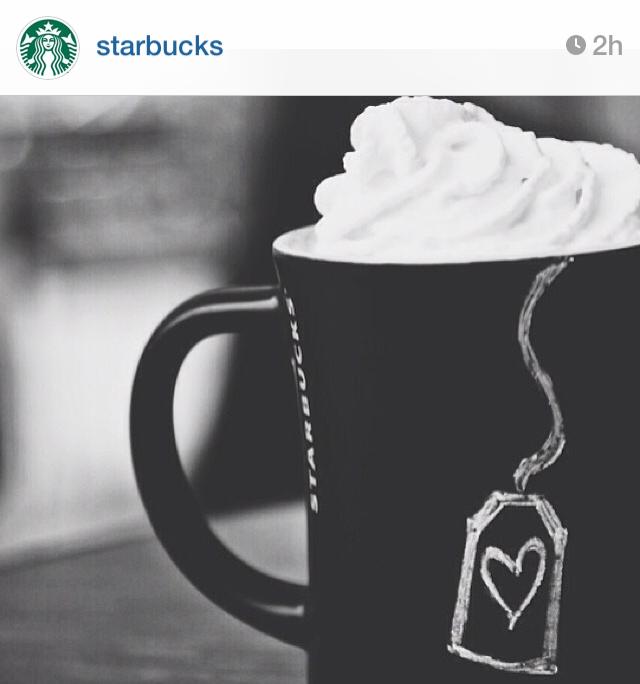Open the Starbucks mug photo post
This screenshot has height=684, width=640.
click(x=320, y=390)
